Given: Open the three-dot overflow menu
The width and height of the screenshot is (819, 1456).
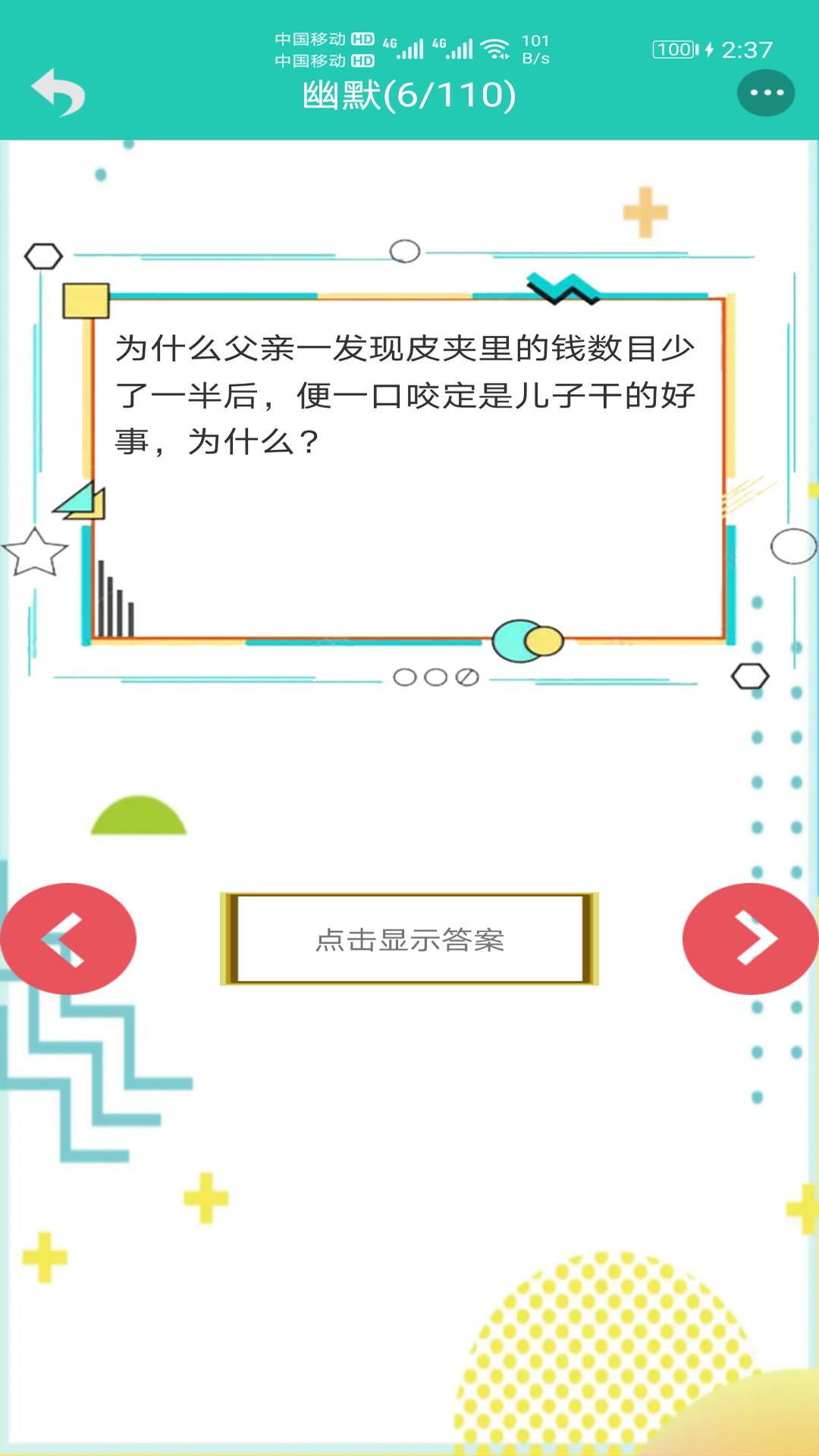Looking at the screenshot, I should (x=766, y=93).
